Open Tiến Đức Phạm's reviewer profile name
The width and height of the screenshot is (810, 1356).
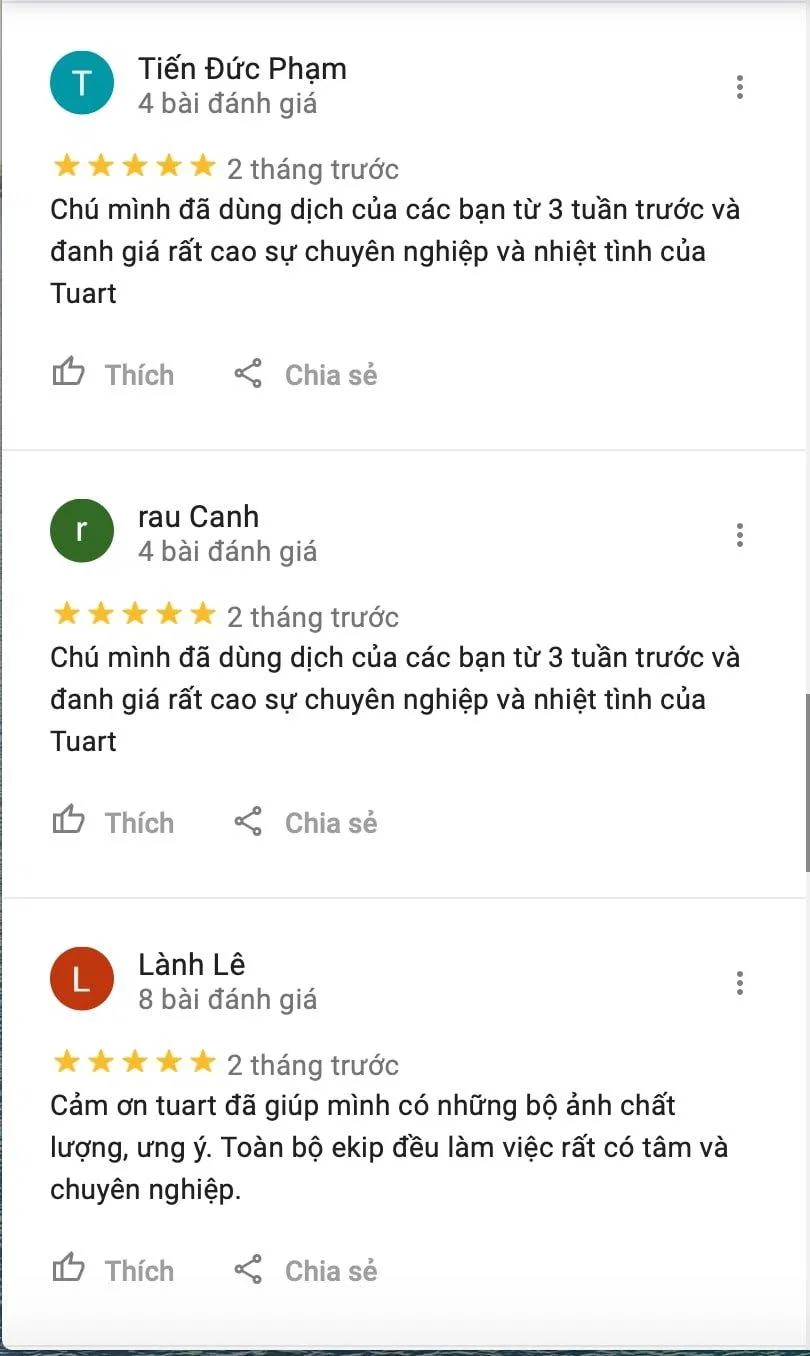coord(241,68)
